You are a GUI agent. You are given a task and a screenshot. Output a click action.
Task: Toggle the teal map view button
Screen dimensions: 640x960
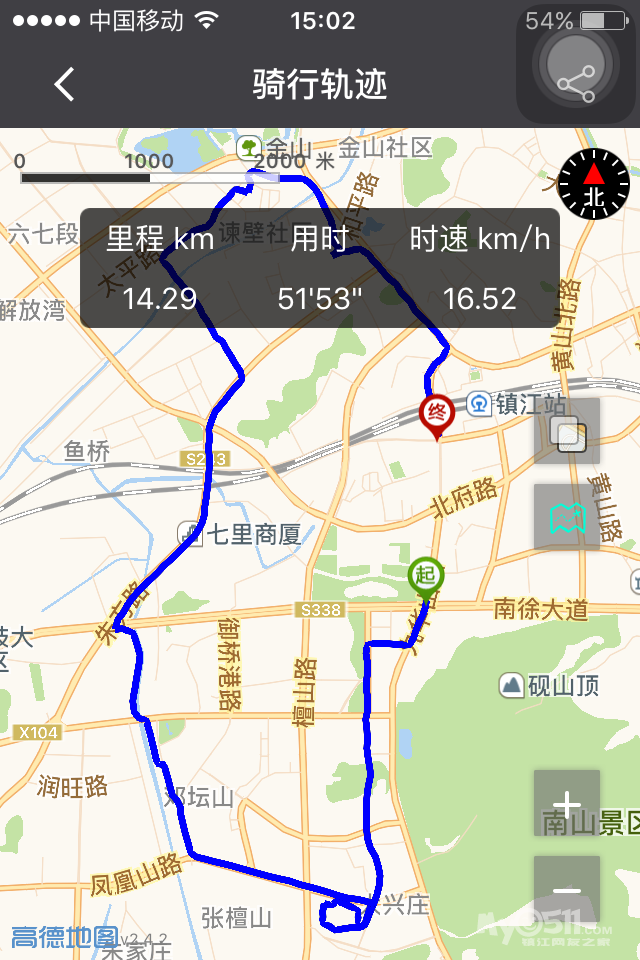click(567, 517)
